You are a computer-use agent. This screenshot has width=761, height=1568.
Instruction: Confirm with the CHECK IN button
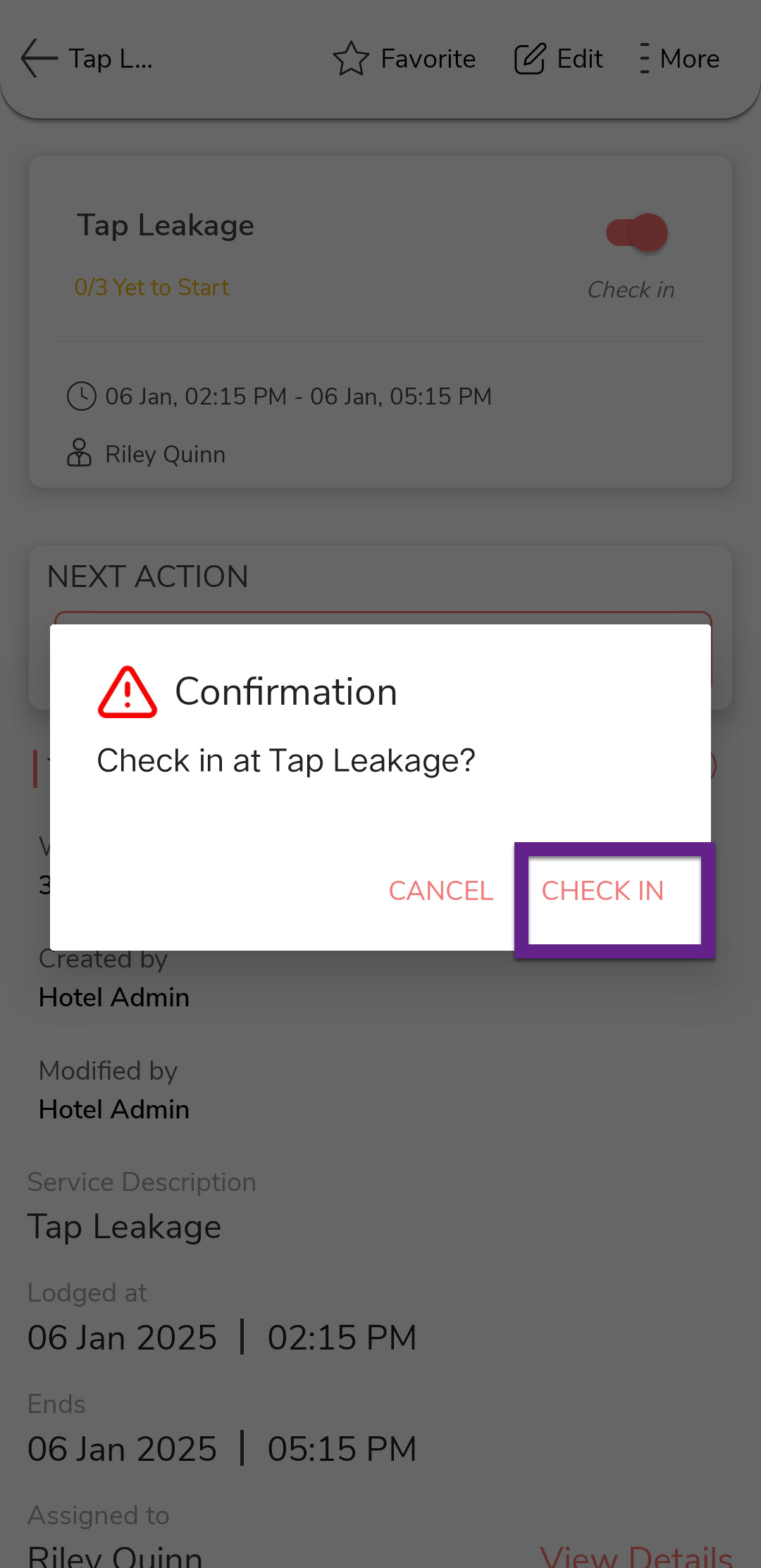(x=602, y=891)
